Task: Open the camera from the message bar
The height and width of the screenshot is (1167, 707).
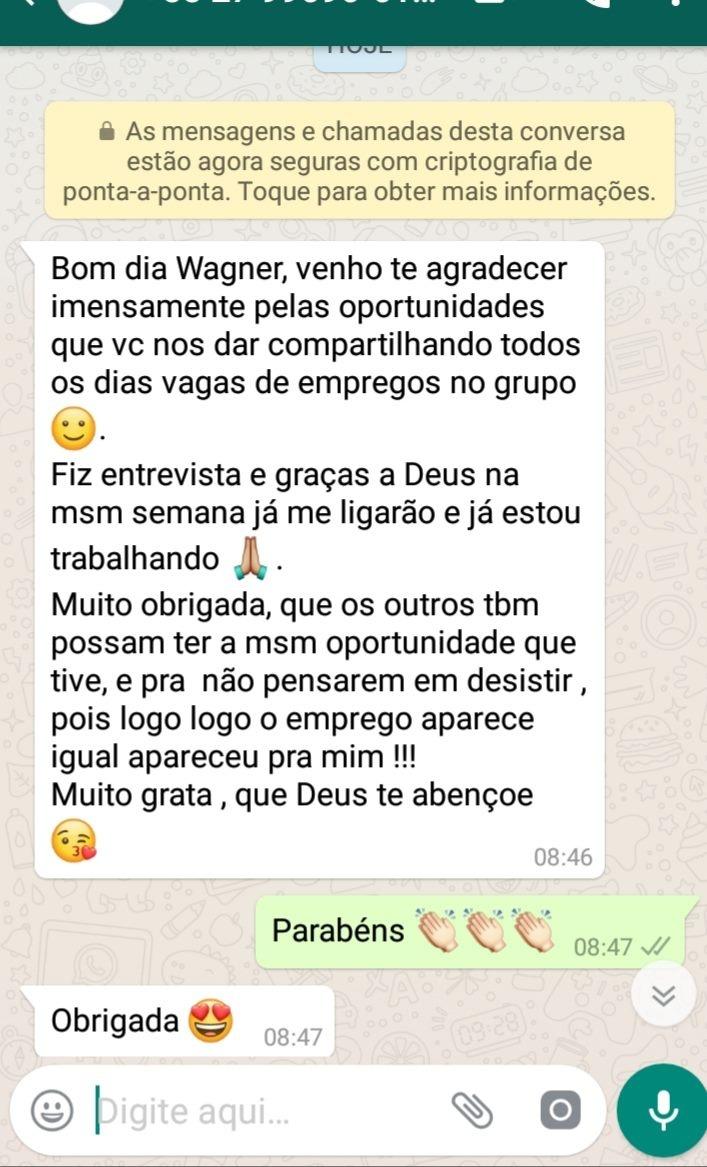Action: [x=559, y=1110]
